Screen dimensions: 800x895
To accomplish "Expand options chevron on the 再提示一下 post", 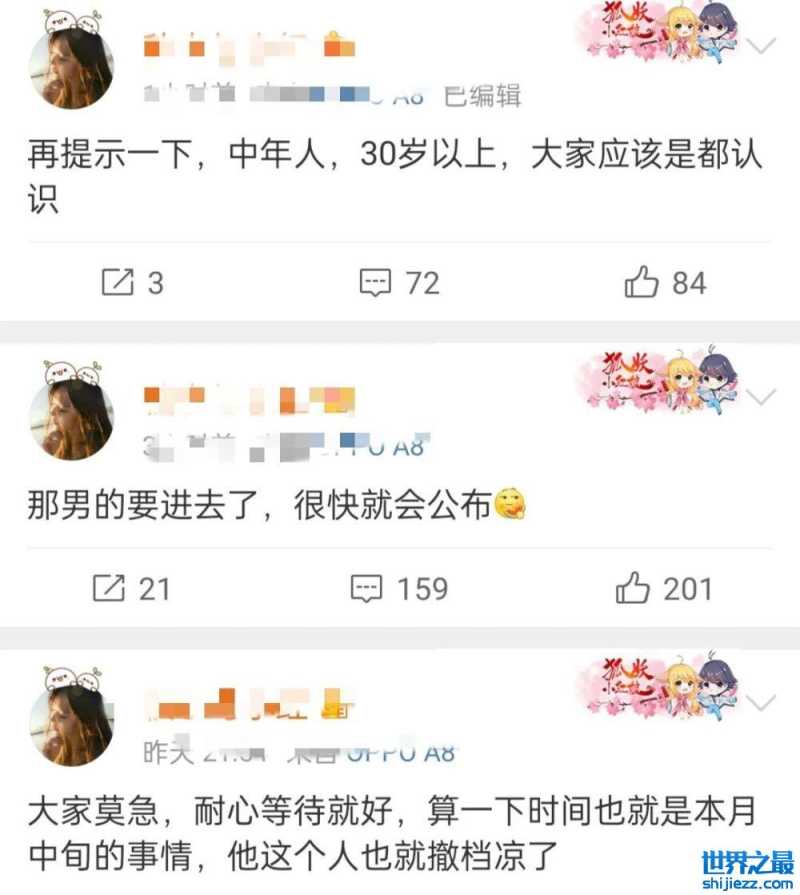I will click(x=762, y=45).
